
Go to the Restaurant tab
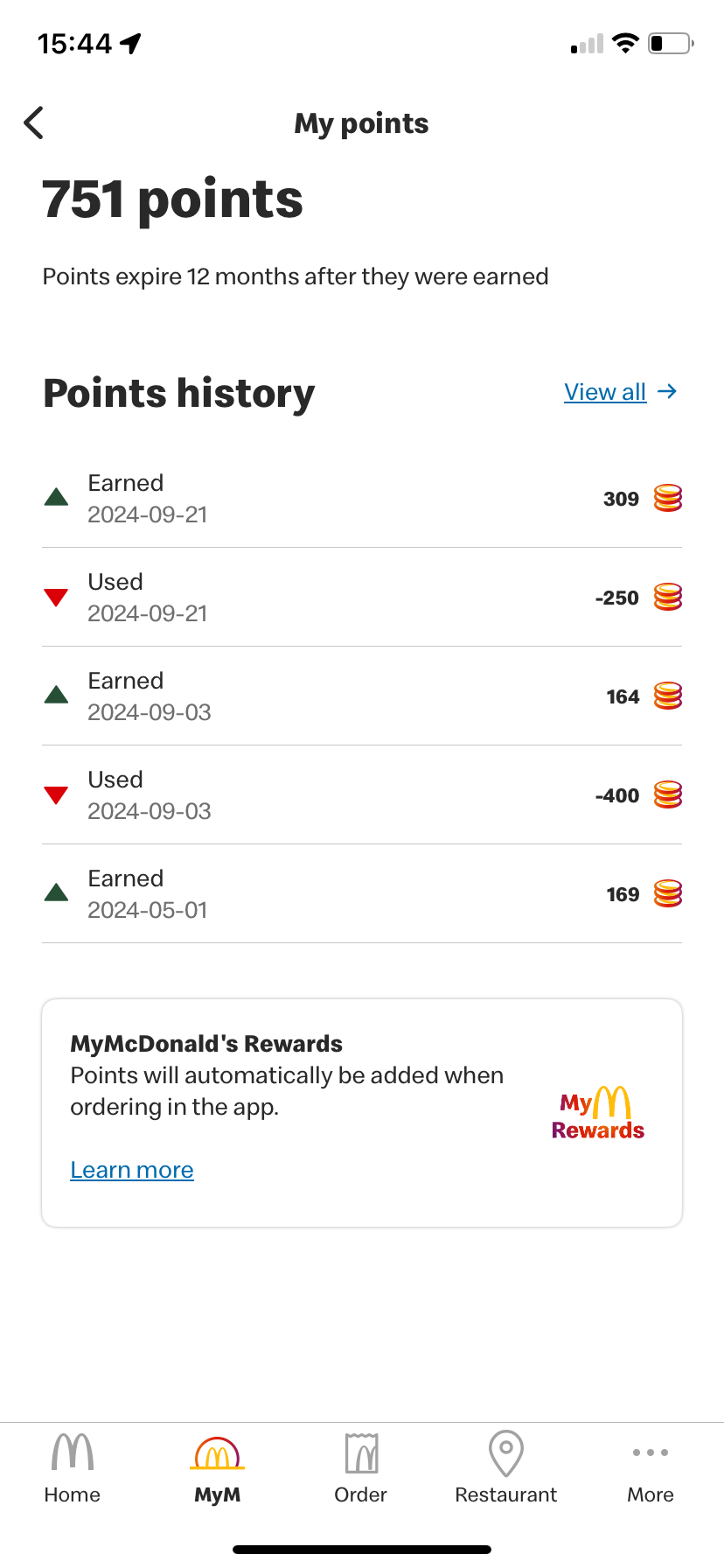coord(505,1467)
